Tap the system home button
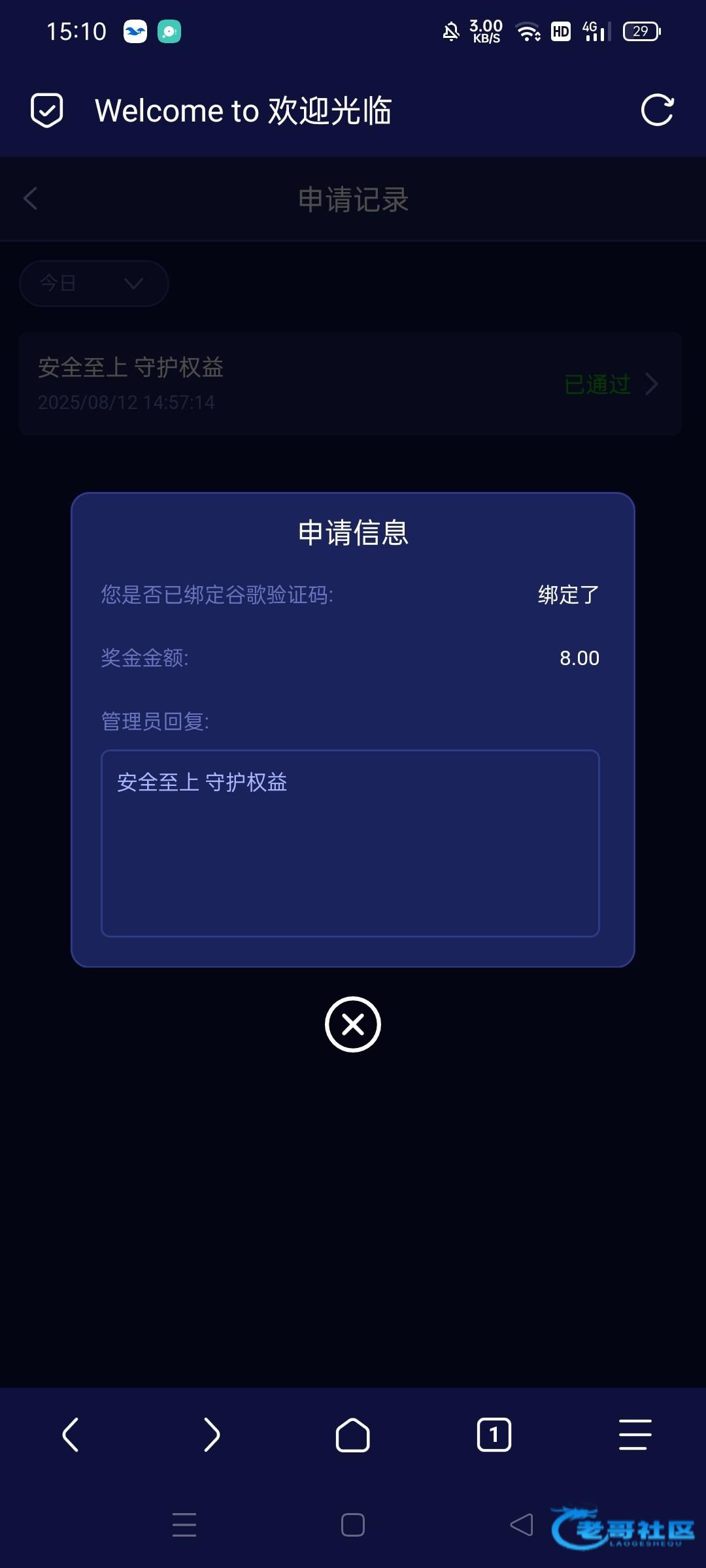 353,1525
